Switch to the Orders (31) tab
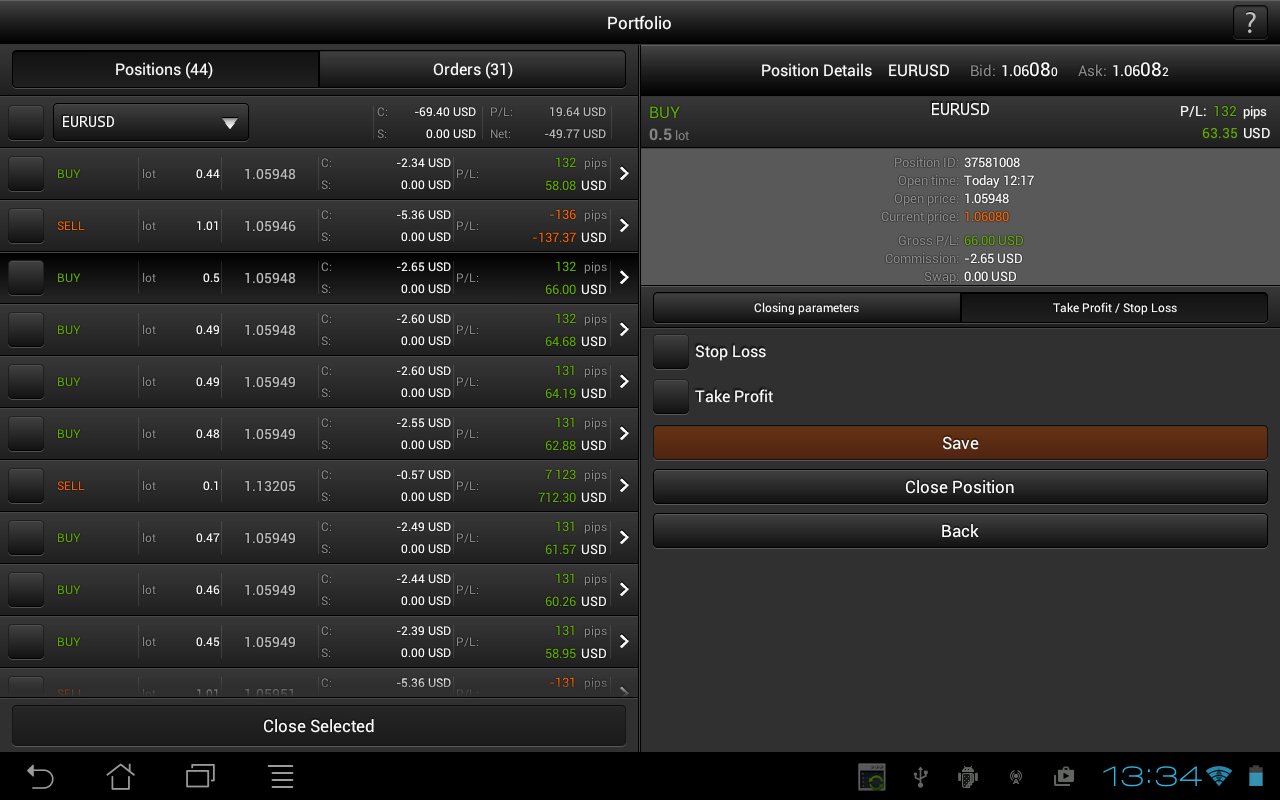1280x800 pixels. coord(472,70)
